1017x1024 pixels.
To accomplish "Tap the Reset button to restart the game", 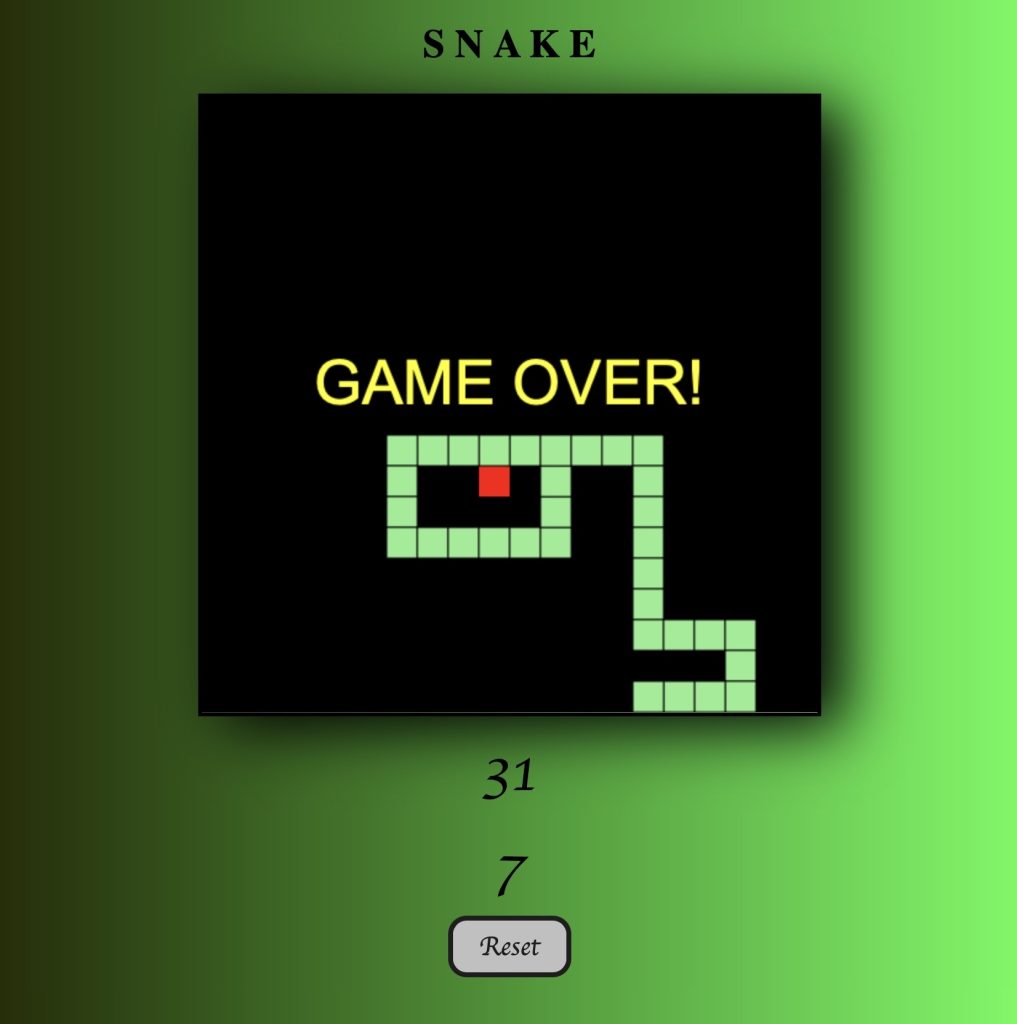I will 509,946.
